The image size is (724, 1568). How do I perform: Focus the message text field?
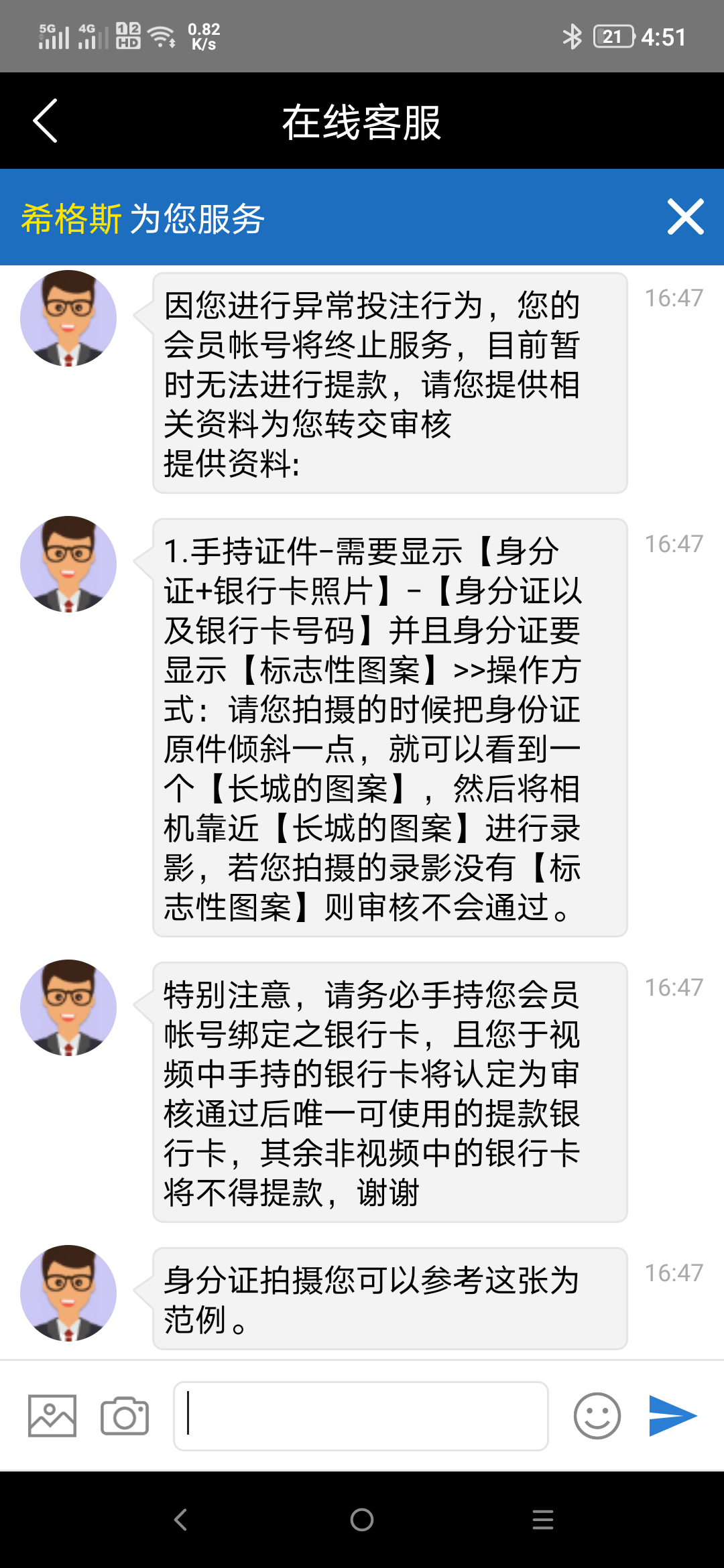(x=361, y=1416)
